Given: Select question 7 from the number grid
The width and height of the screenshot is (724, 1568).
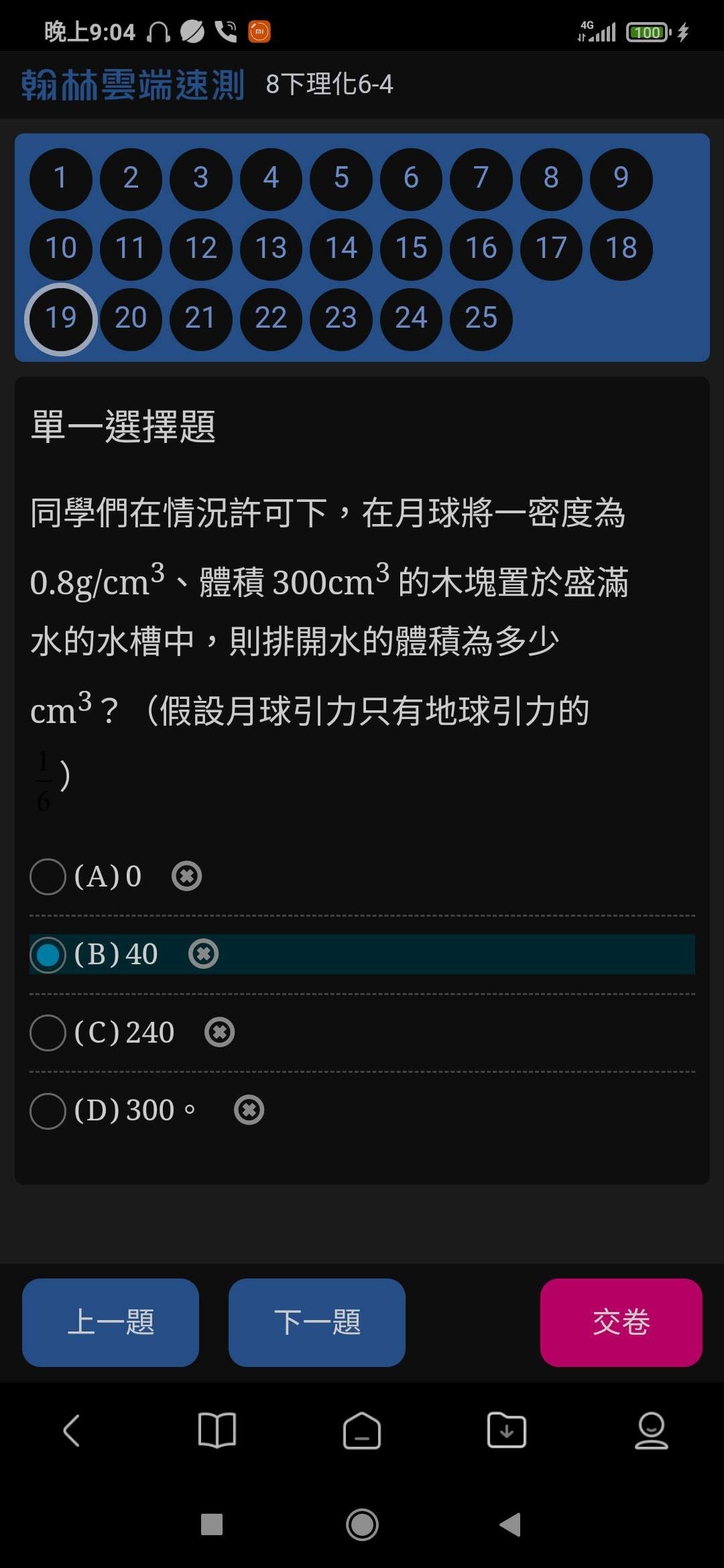Looking at the screenshot, I should (x=481, y=178).
